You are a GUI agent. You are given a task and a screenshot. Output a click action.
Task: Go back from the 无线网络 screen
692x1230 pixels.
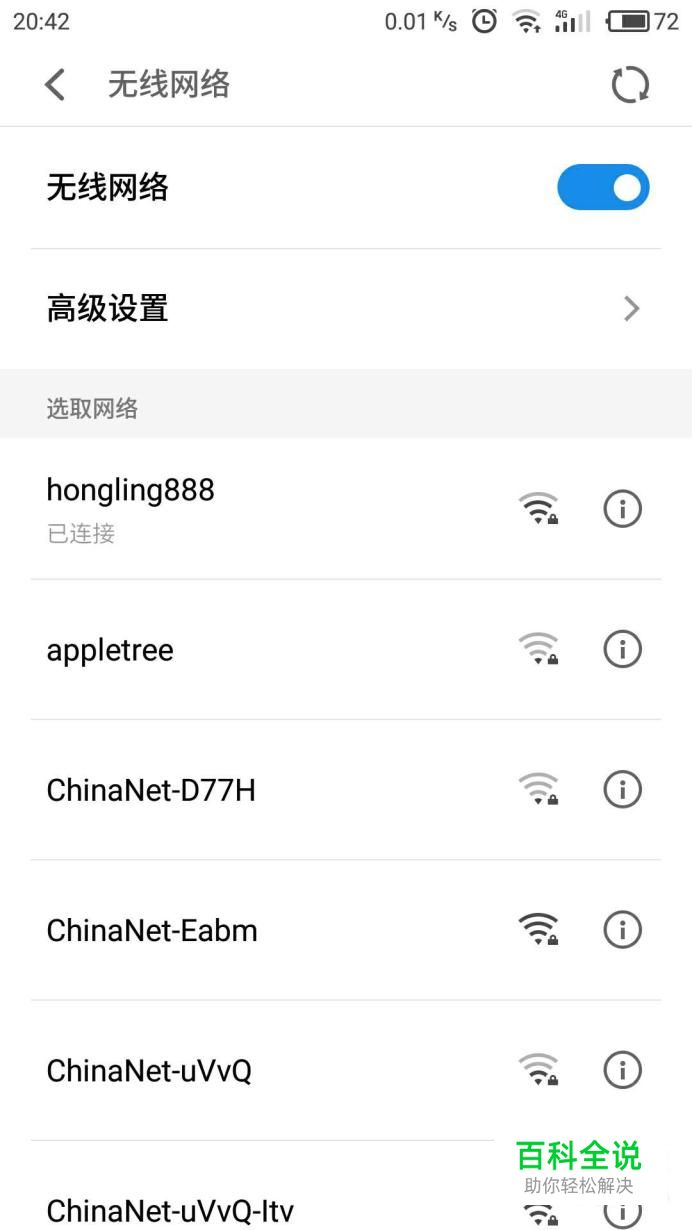(55, 85)
